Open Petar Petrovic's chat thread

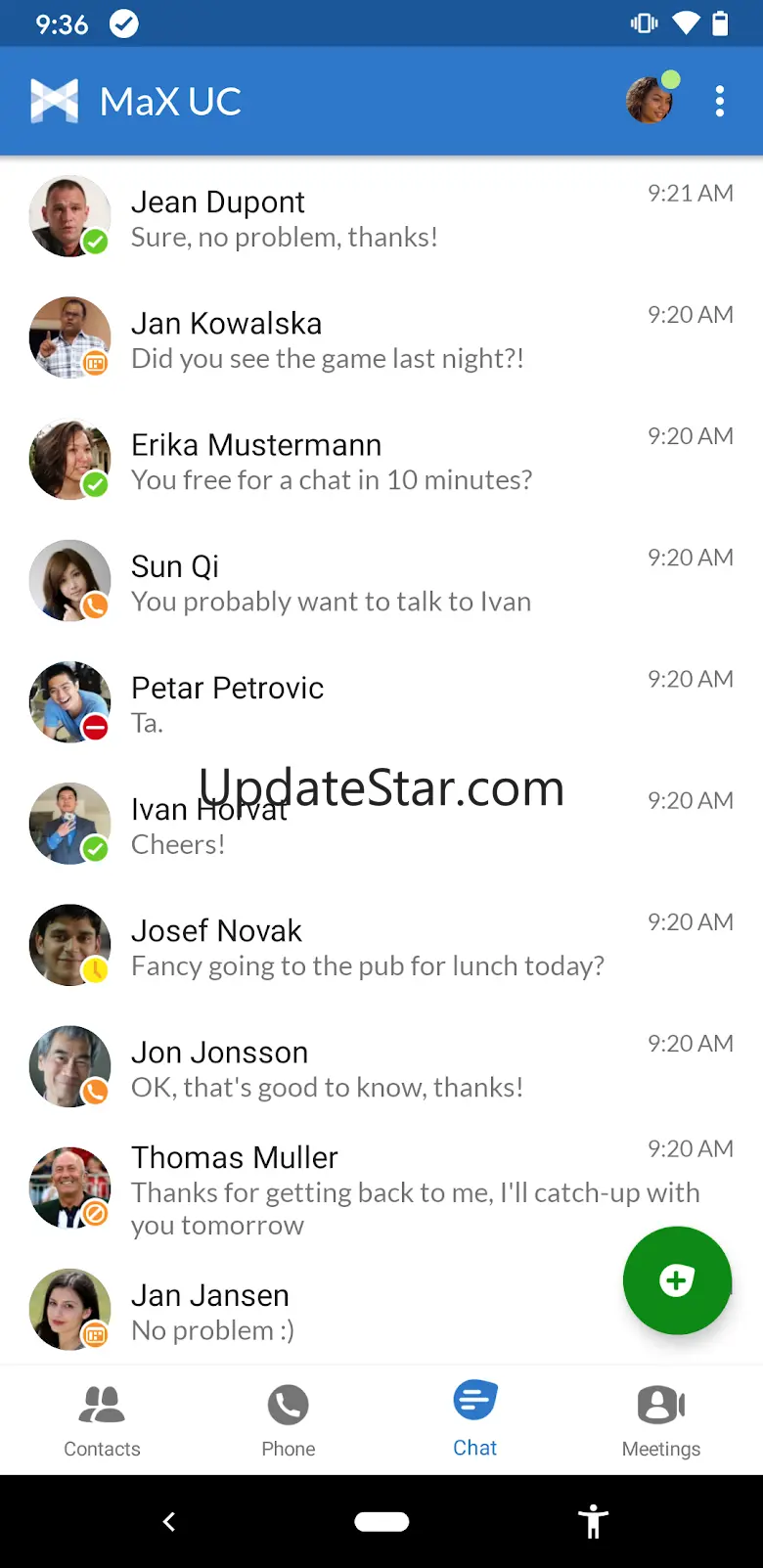(381, 702)
